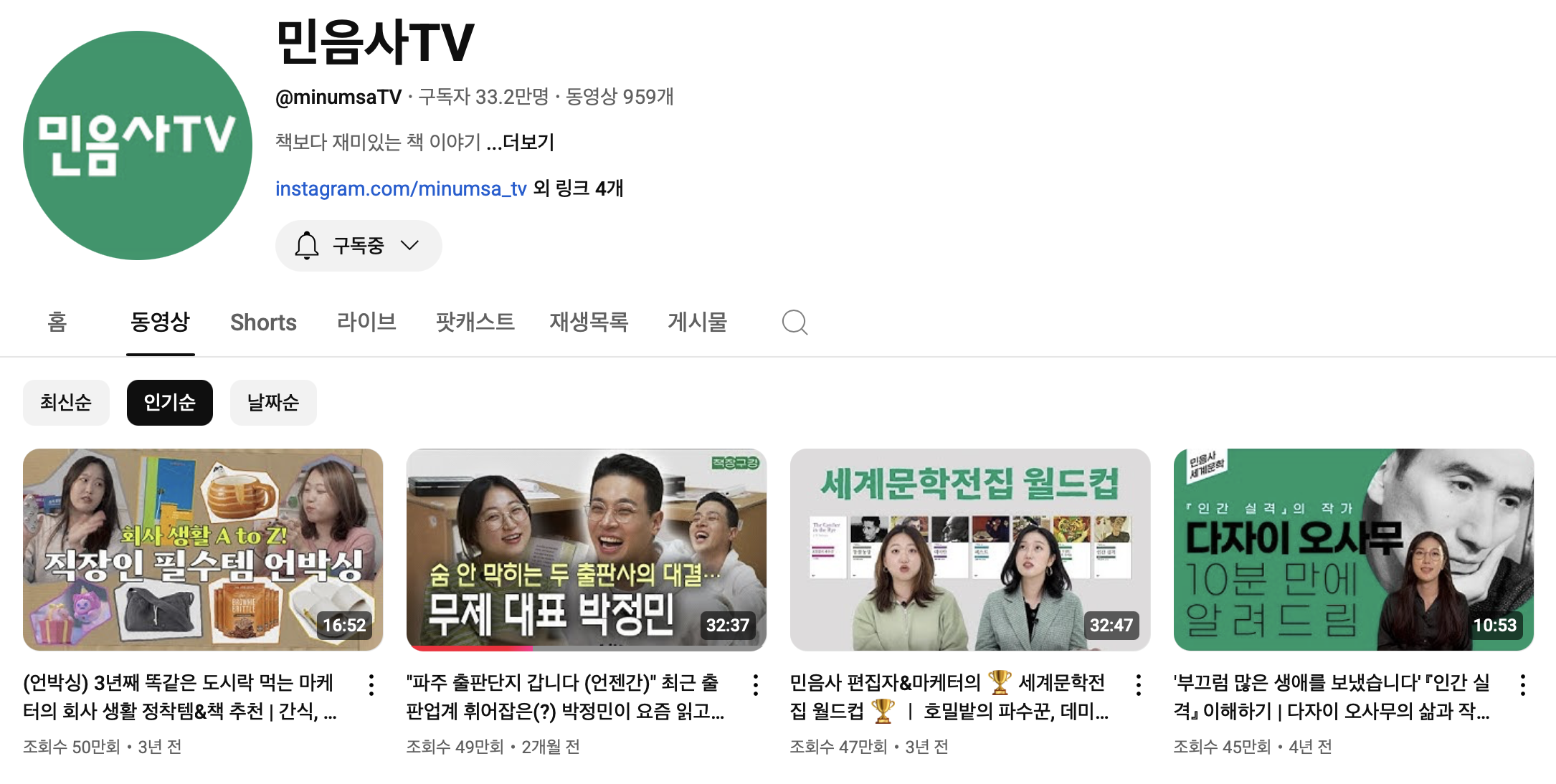1556x784 pixels.
Task: Open the 세계문학전집 월드컵 video
Action: click(x=970, y=550)
